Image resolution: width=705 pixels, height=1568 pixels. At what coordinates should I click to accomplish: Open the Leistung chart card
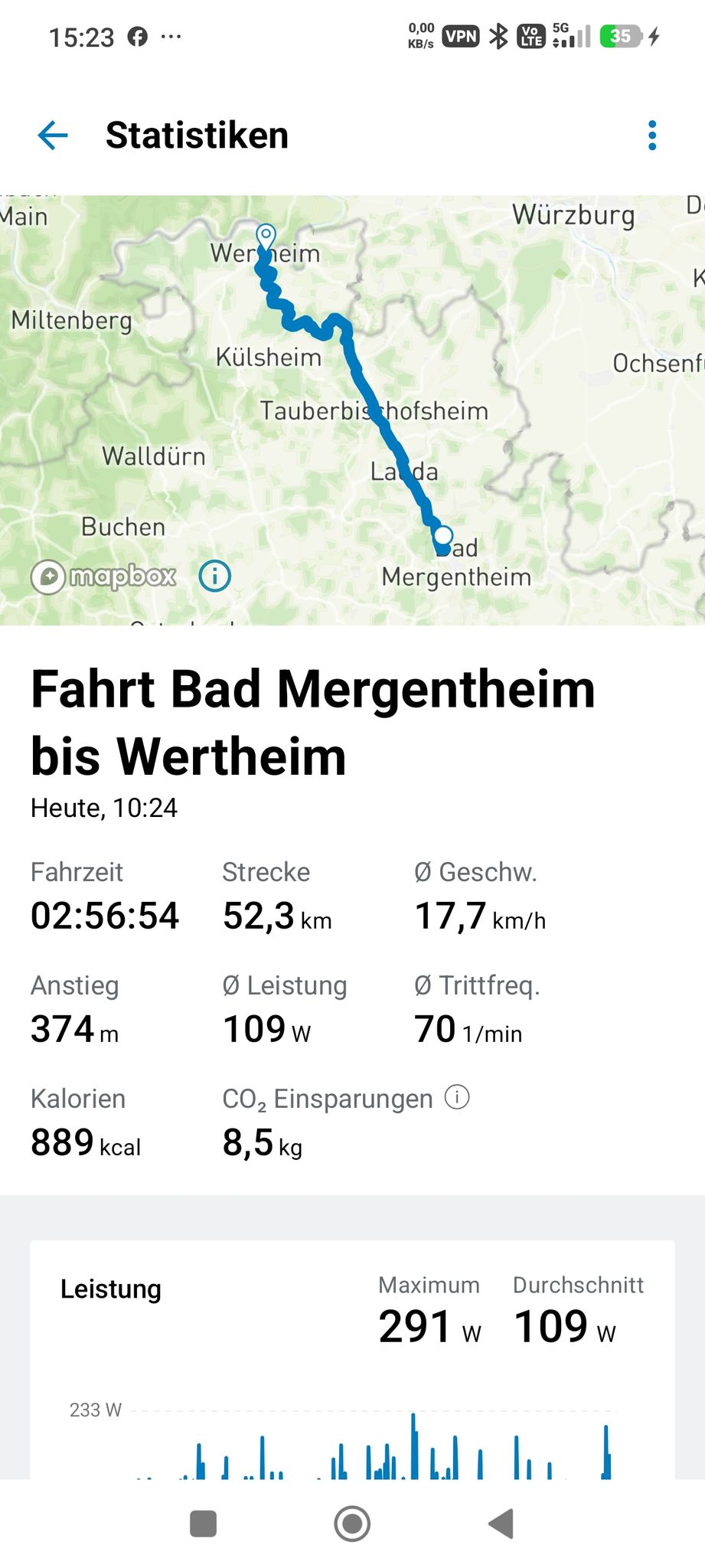[x=352, y=1359]
